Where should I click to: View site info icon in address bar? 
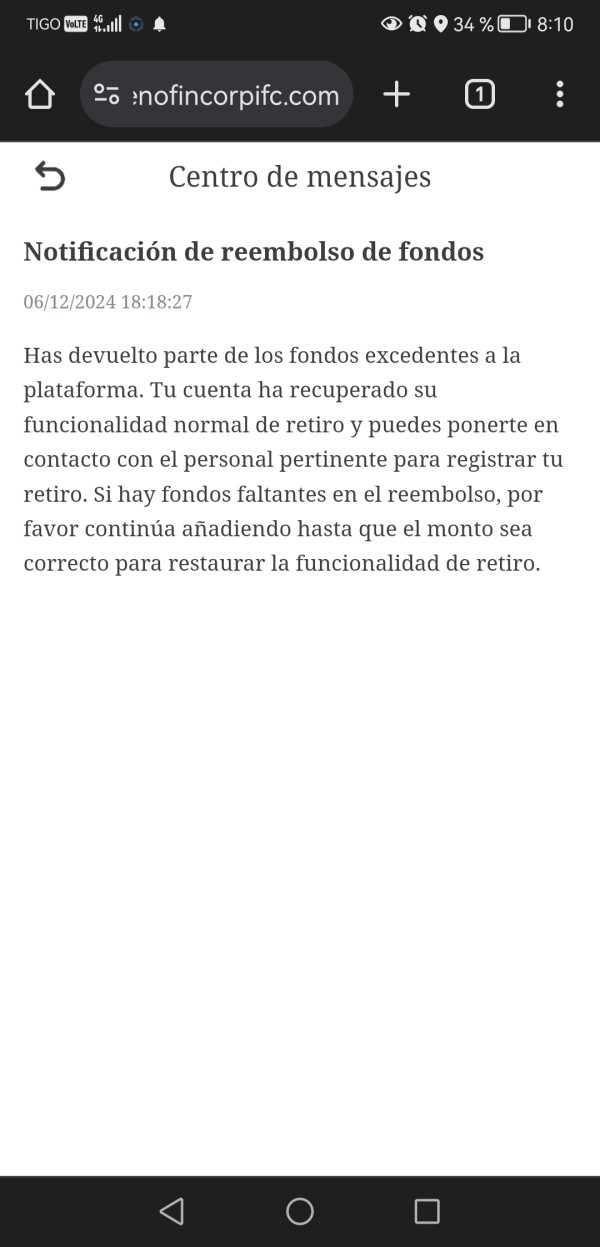(107, 95)
